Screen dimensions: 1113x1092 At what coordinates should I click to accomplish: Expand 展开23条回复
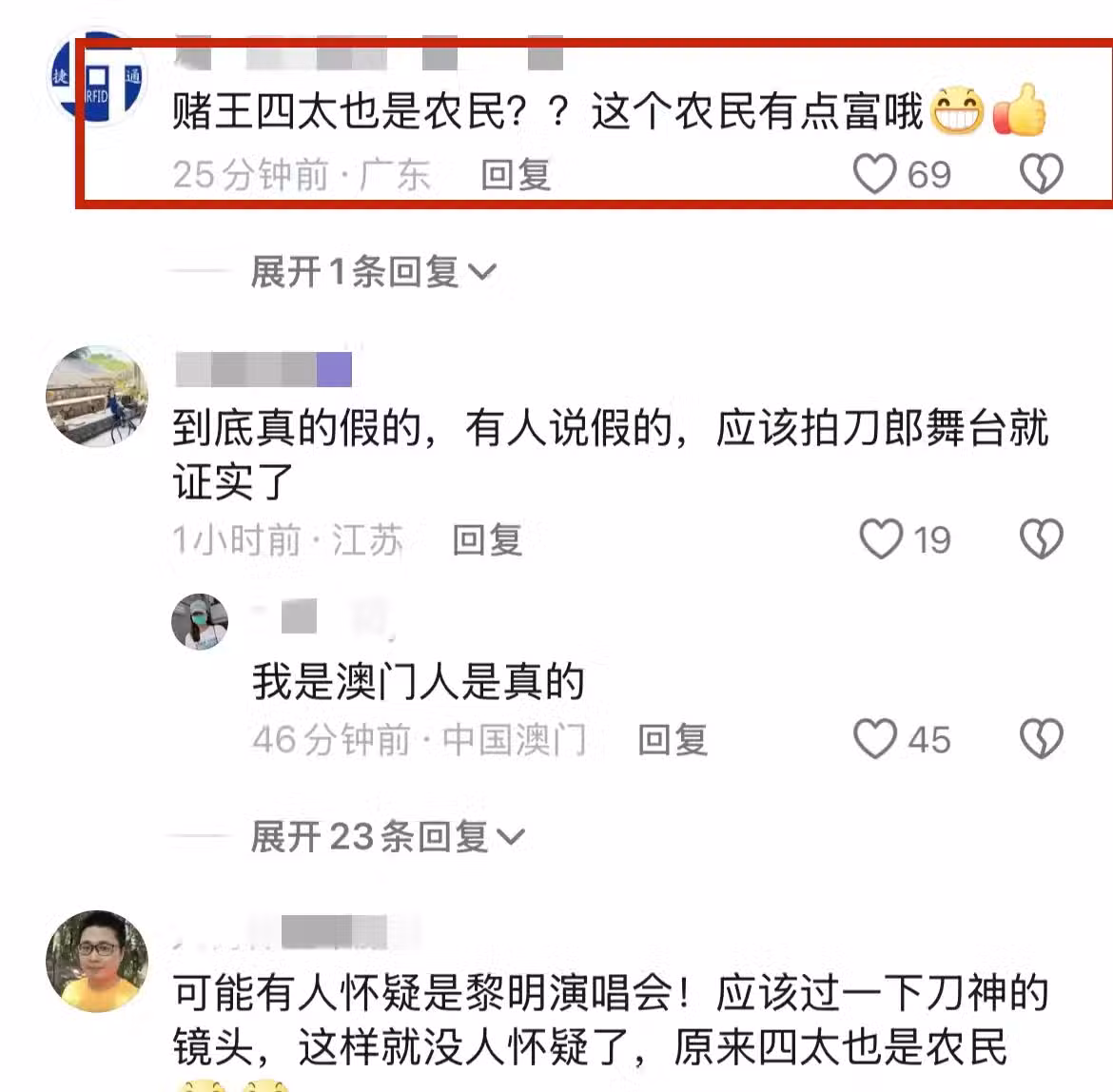386,837
